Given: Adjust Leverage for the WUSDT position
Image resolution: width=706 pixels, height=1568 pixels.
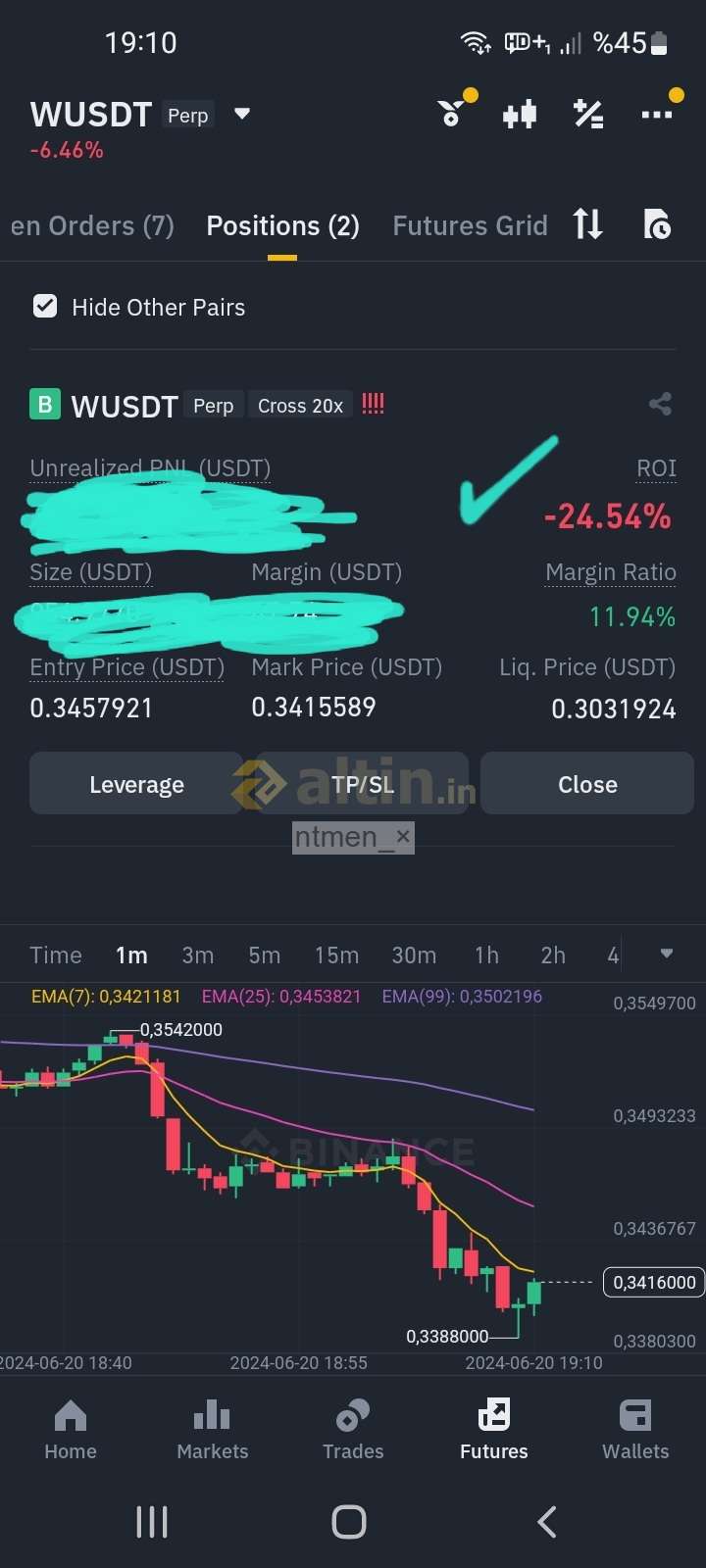Looking at the screenshot, I should (x=136, y=784).
